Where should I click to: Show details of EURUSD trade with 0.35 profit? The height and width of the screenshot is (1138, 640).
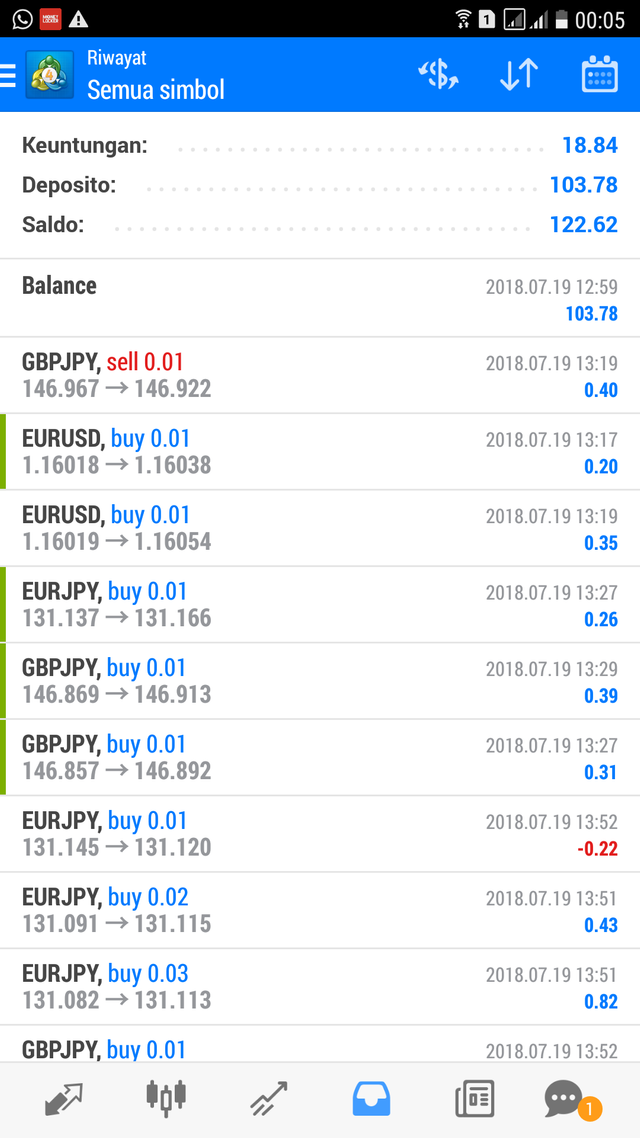pos(320,528)
